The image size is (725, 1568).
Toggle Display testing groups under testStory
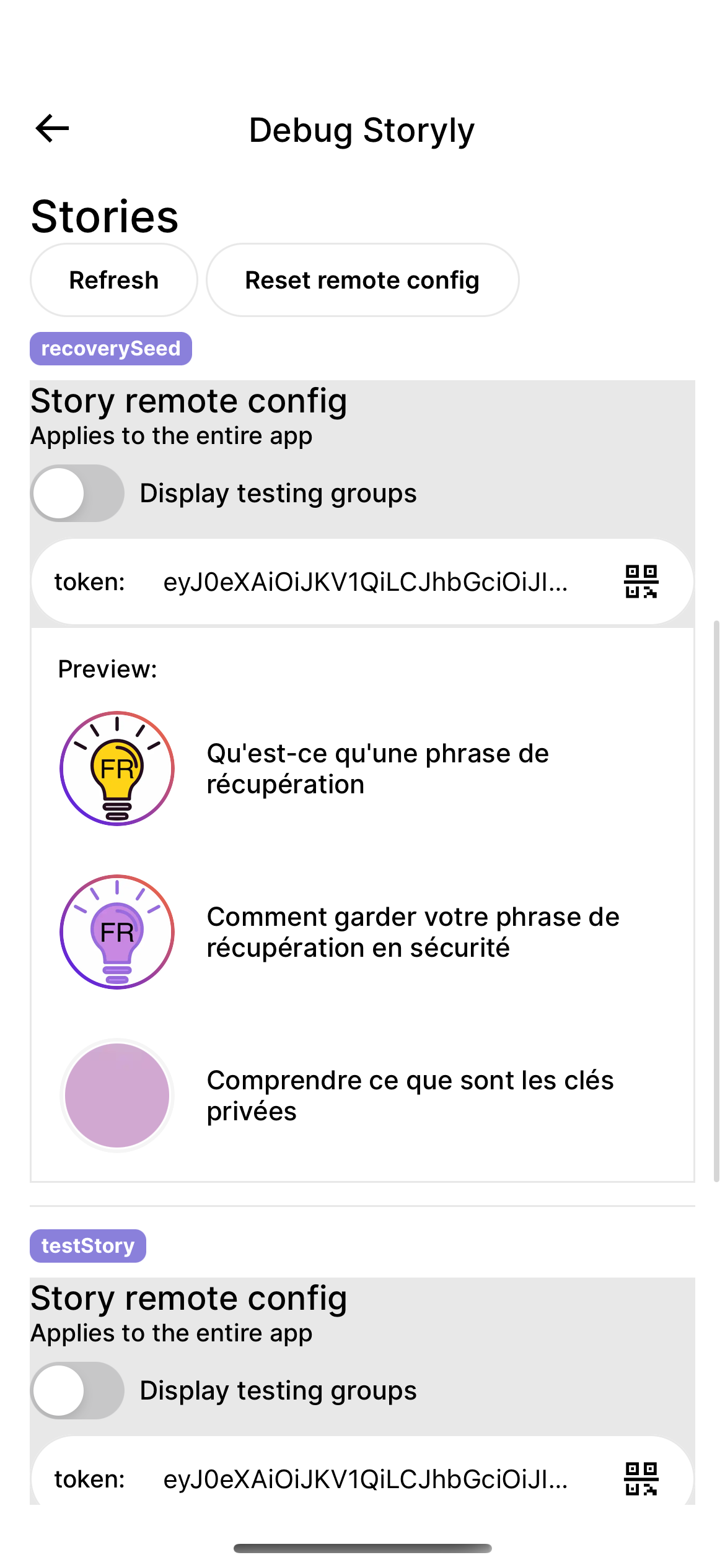(77, 1391)
